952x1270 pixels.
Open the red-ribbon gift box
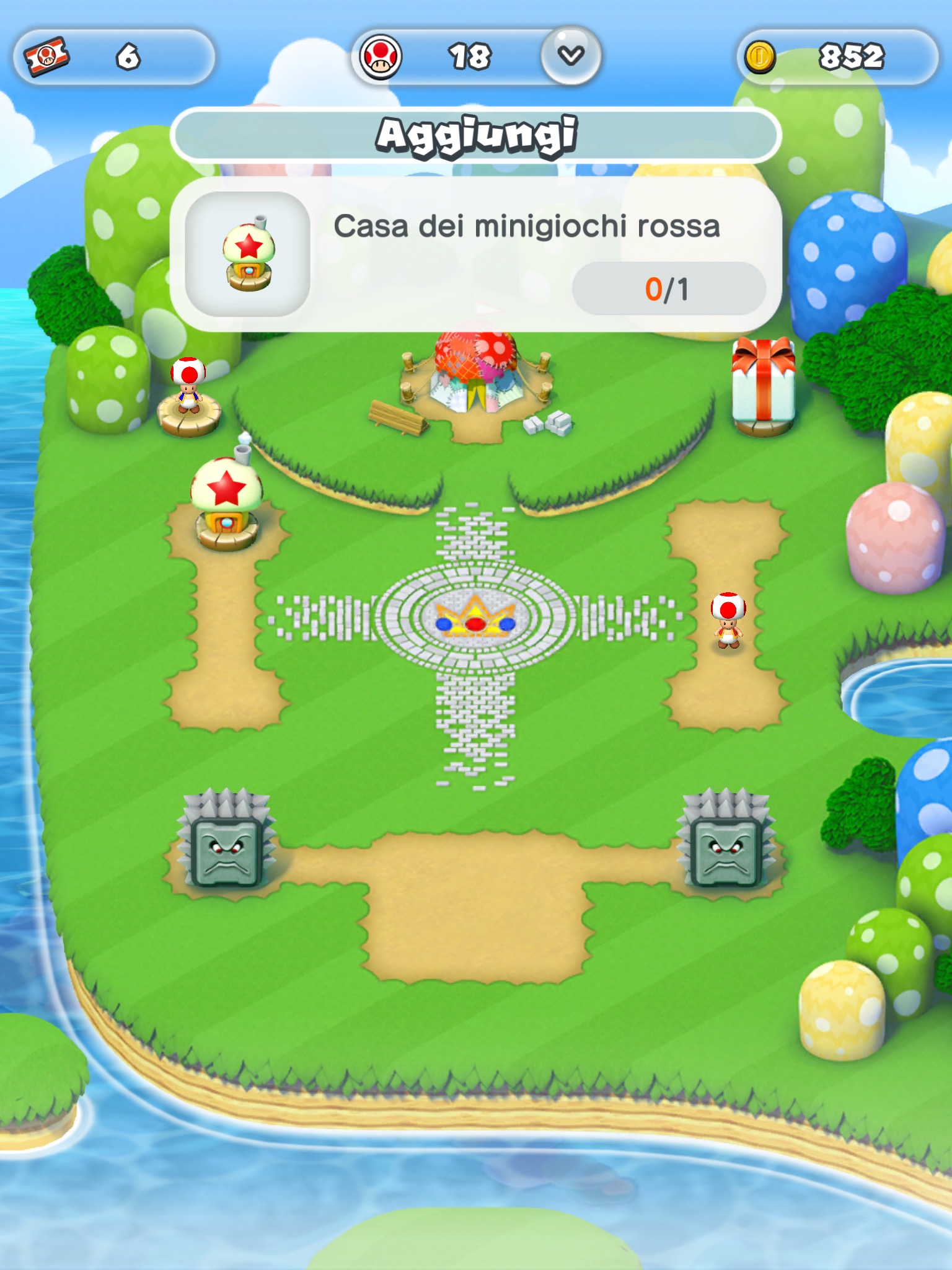click(x=763, y=384)
